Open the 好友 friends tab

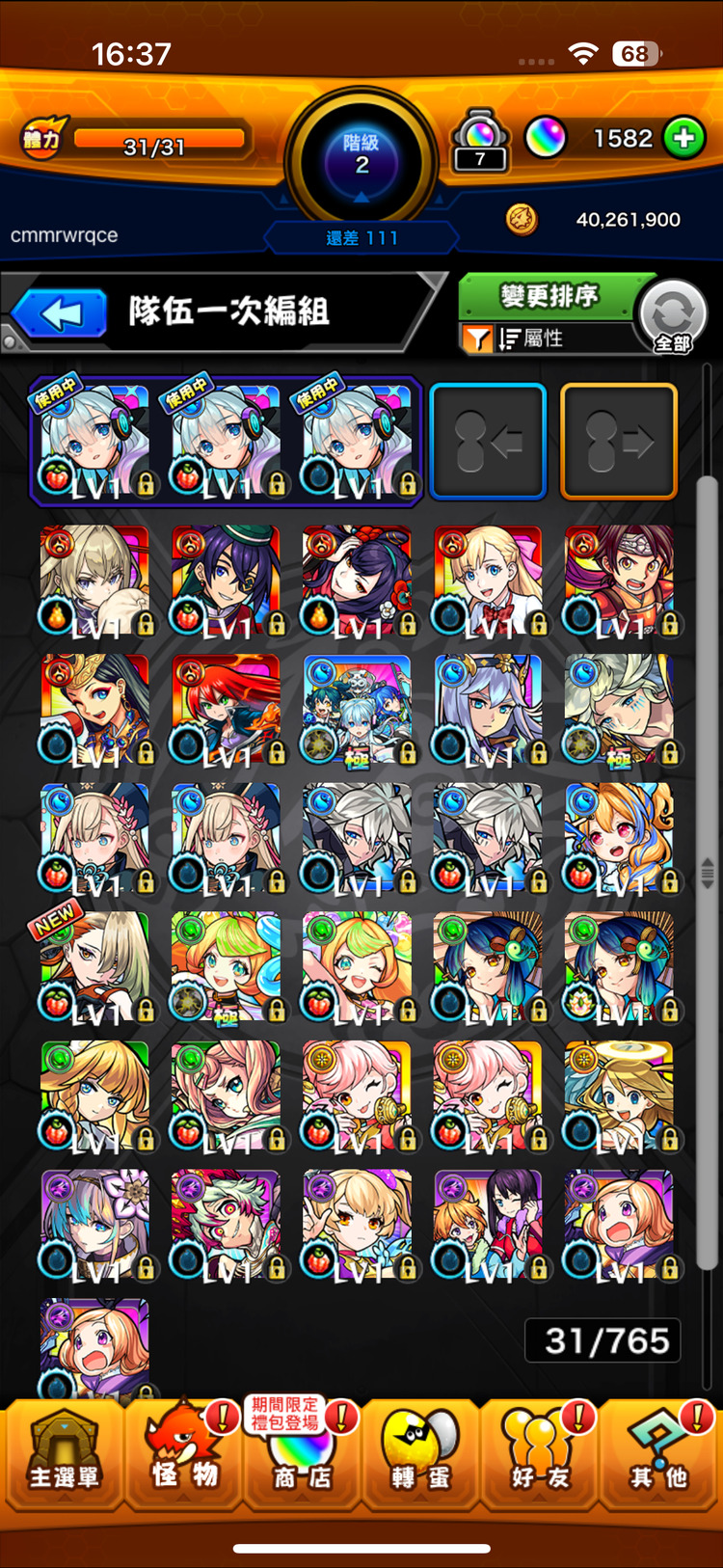540,1454
